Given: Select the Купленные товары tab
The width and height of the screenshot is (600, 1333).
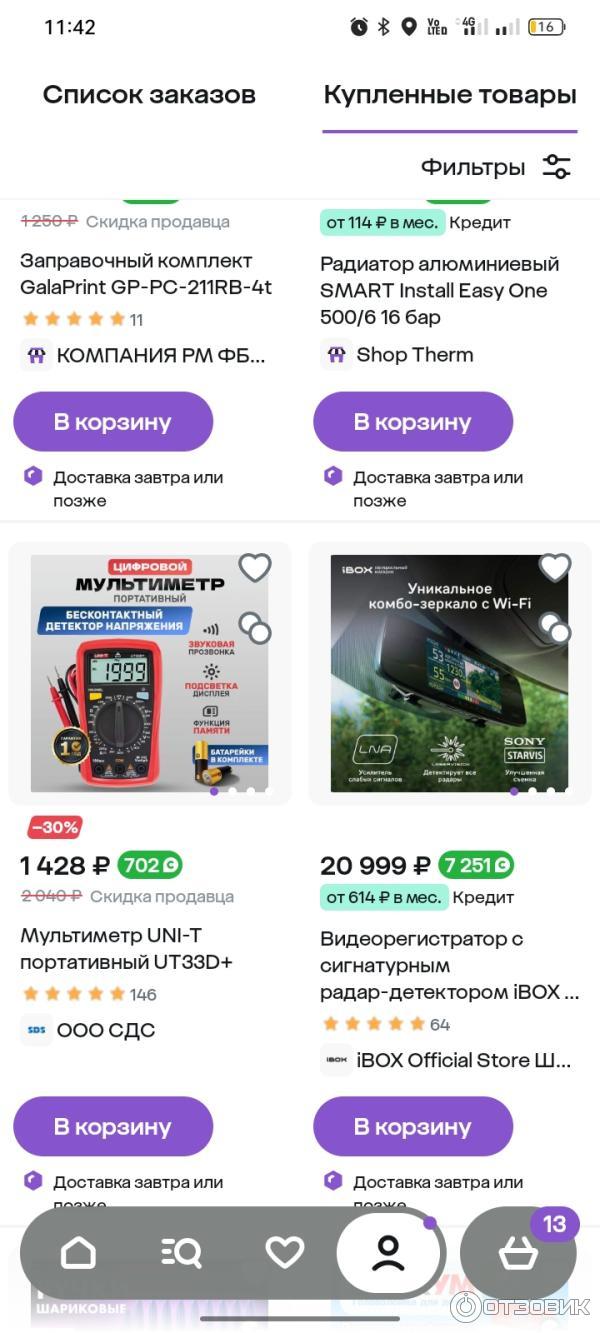Looking at the screenshot, I should tap(450, 95).
